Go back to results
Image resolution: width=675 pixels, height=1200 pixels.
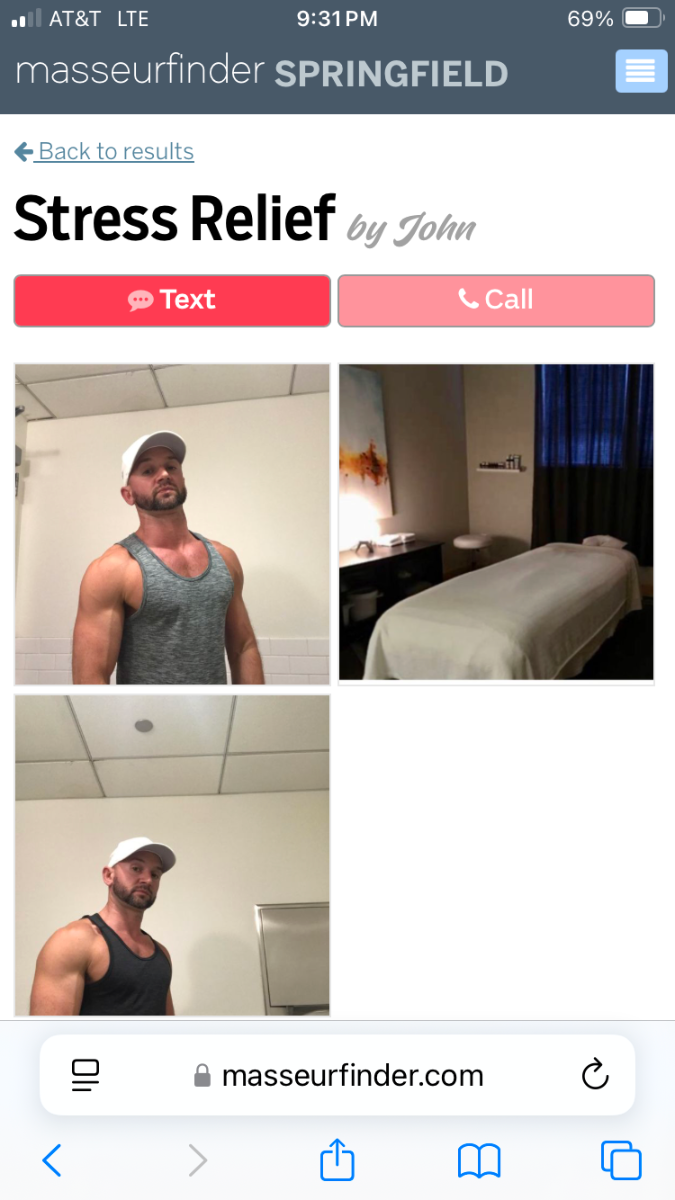[x=104, y=151]
